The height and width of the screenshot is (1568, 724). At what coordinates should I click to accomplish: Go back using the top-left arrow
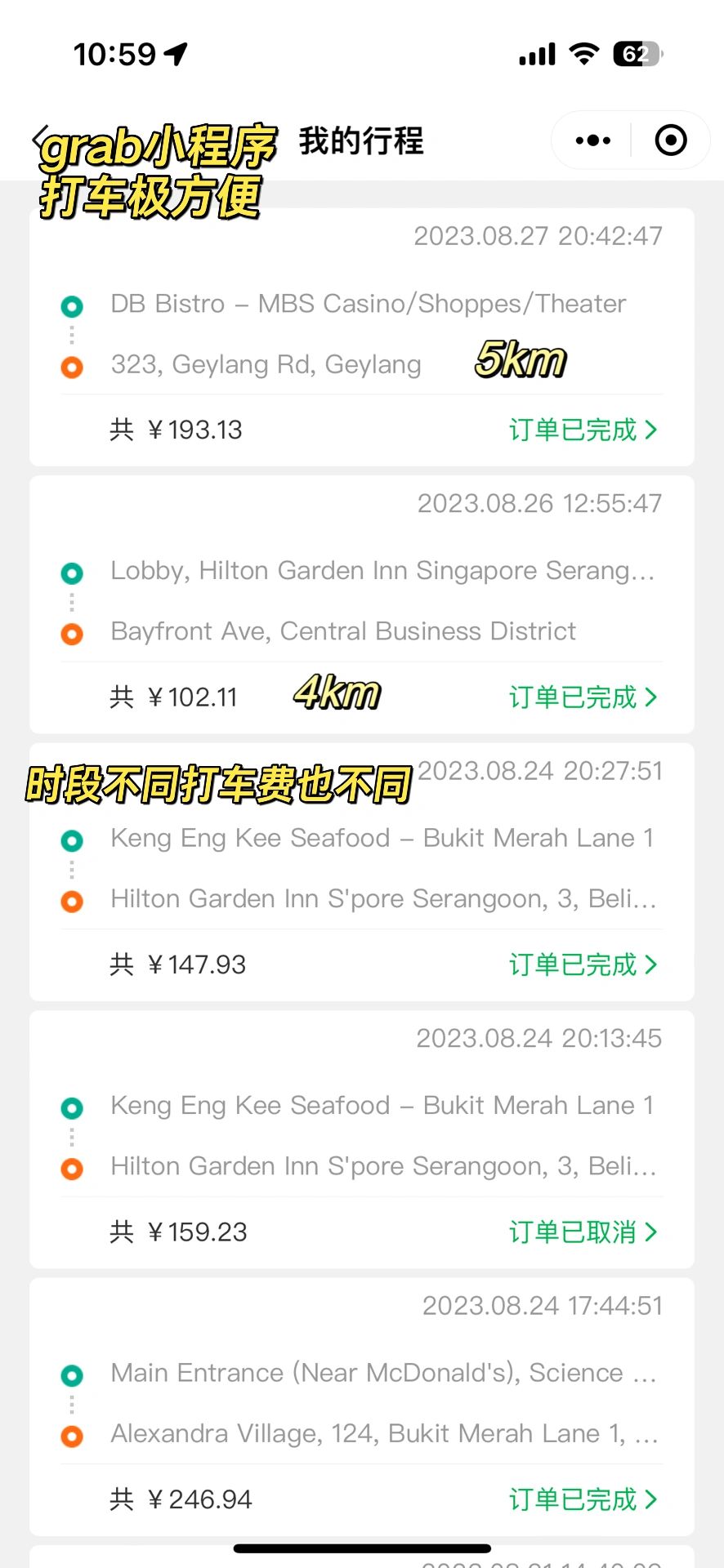coord(38,139)
